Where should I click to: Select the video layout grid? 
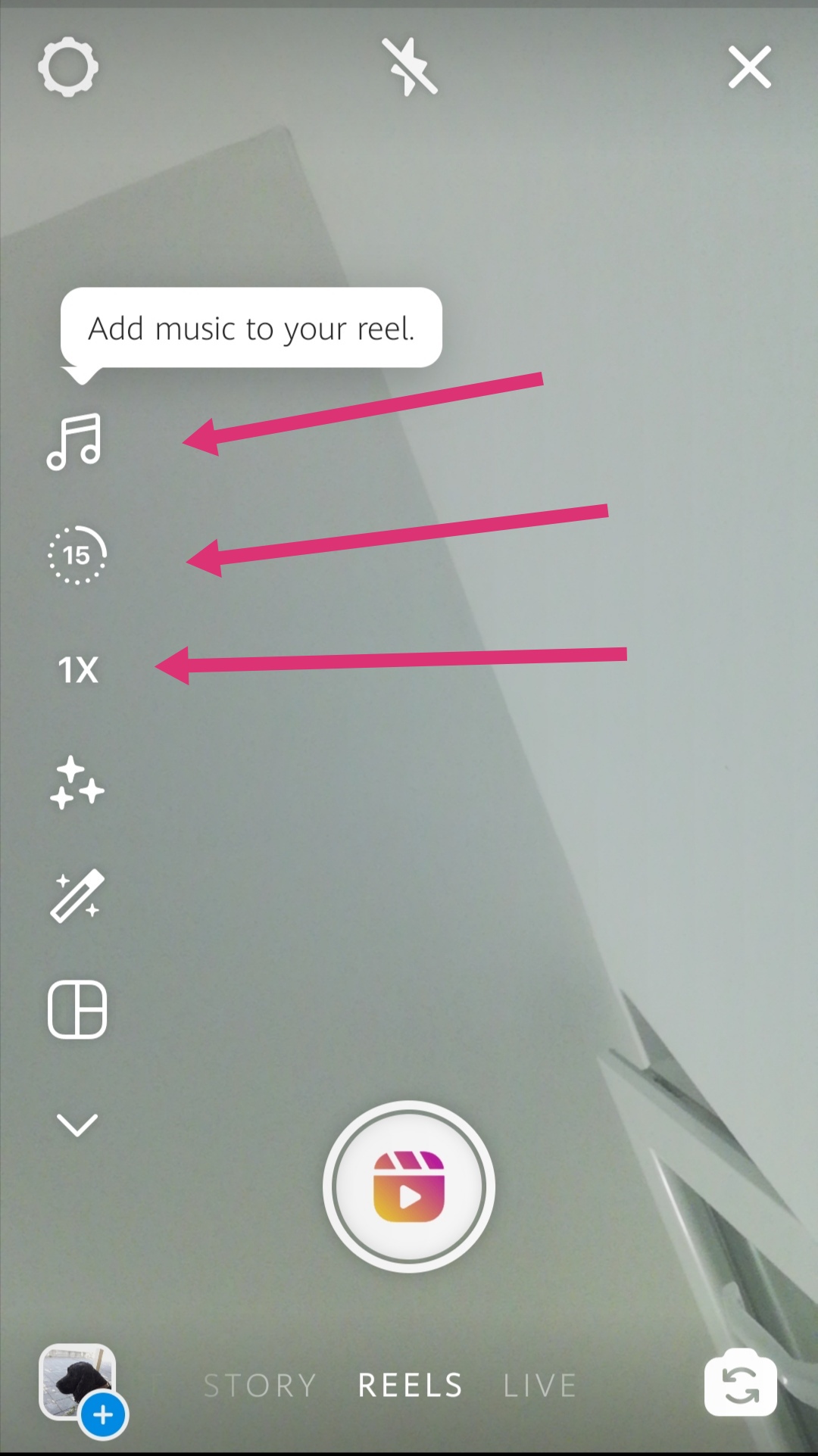[77, 1009]
